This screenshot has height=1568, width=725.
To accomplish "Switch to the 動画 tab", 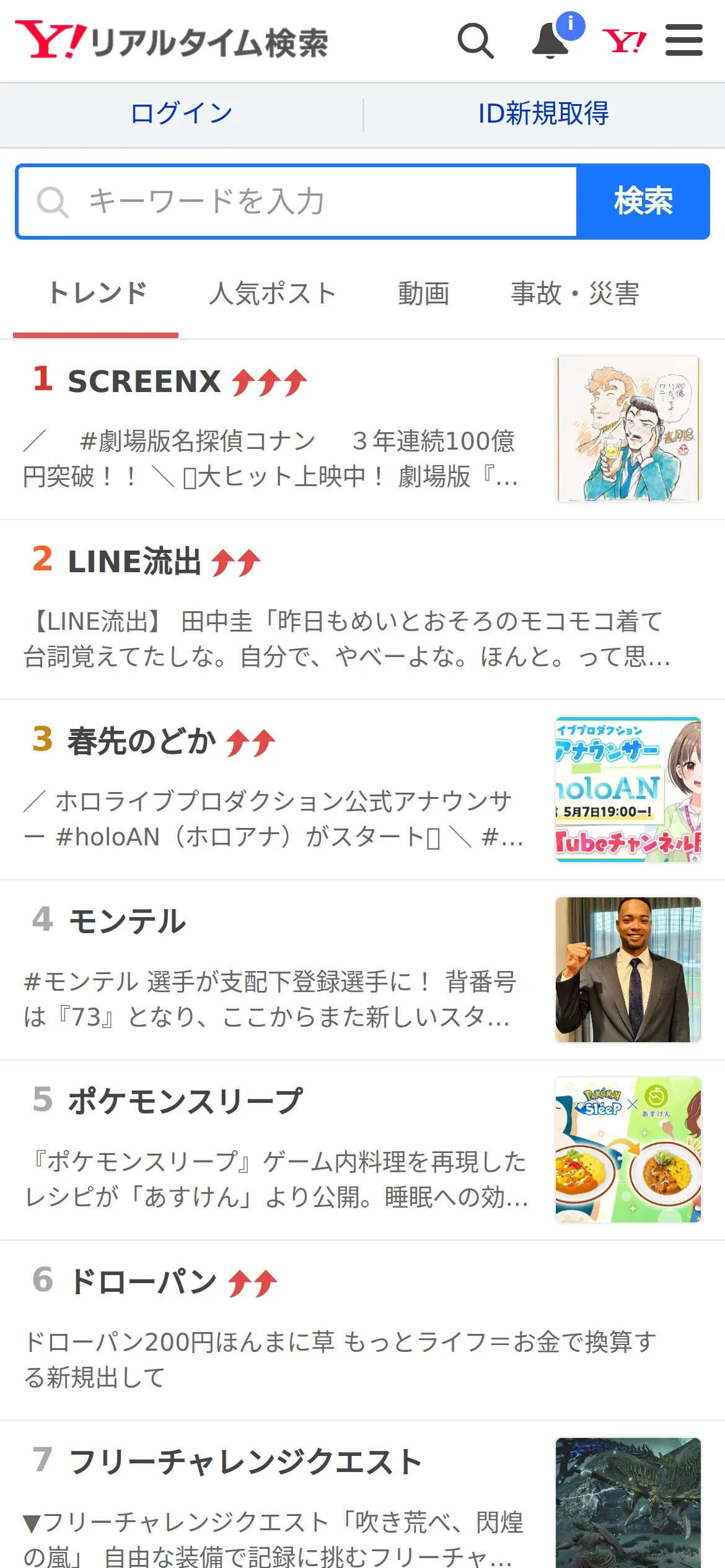I will (424, 294).
